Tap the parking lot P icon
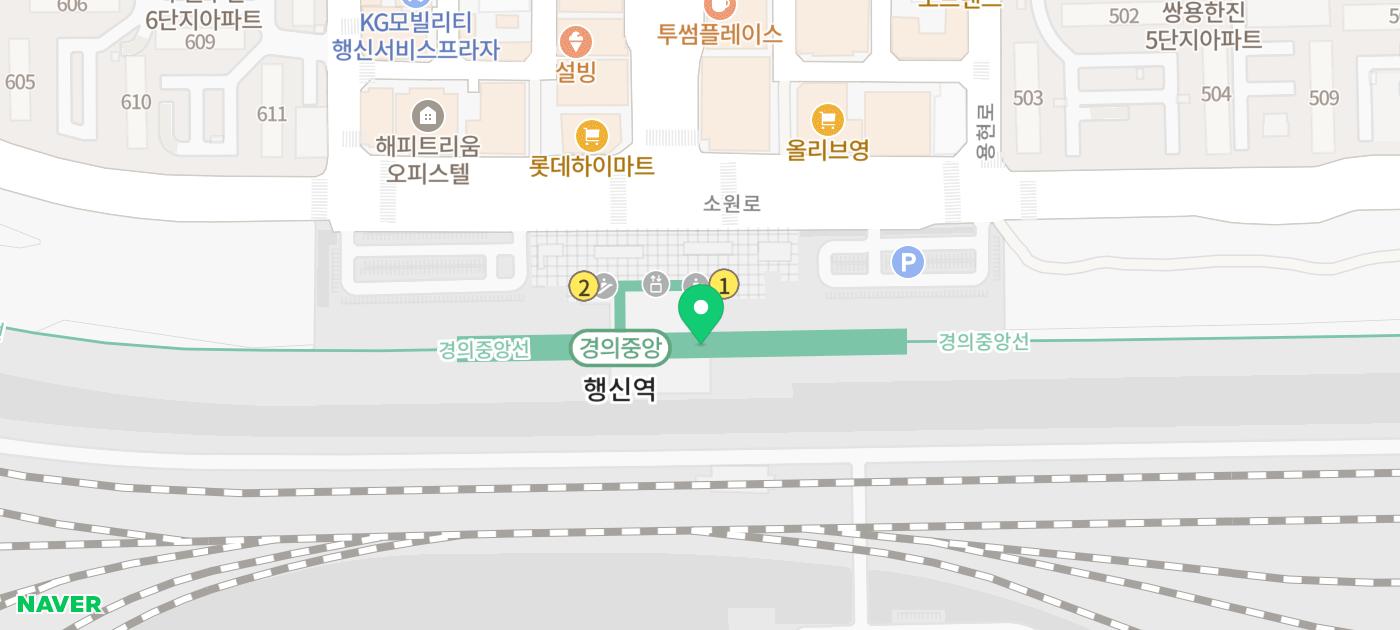The width and height of the screenshot is (1400, 630). (907, 262)
